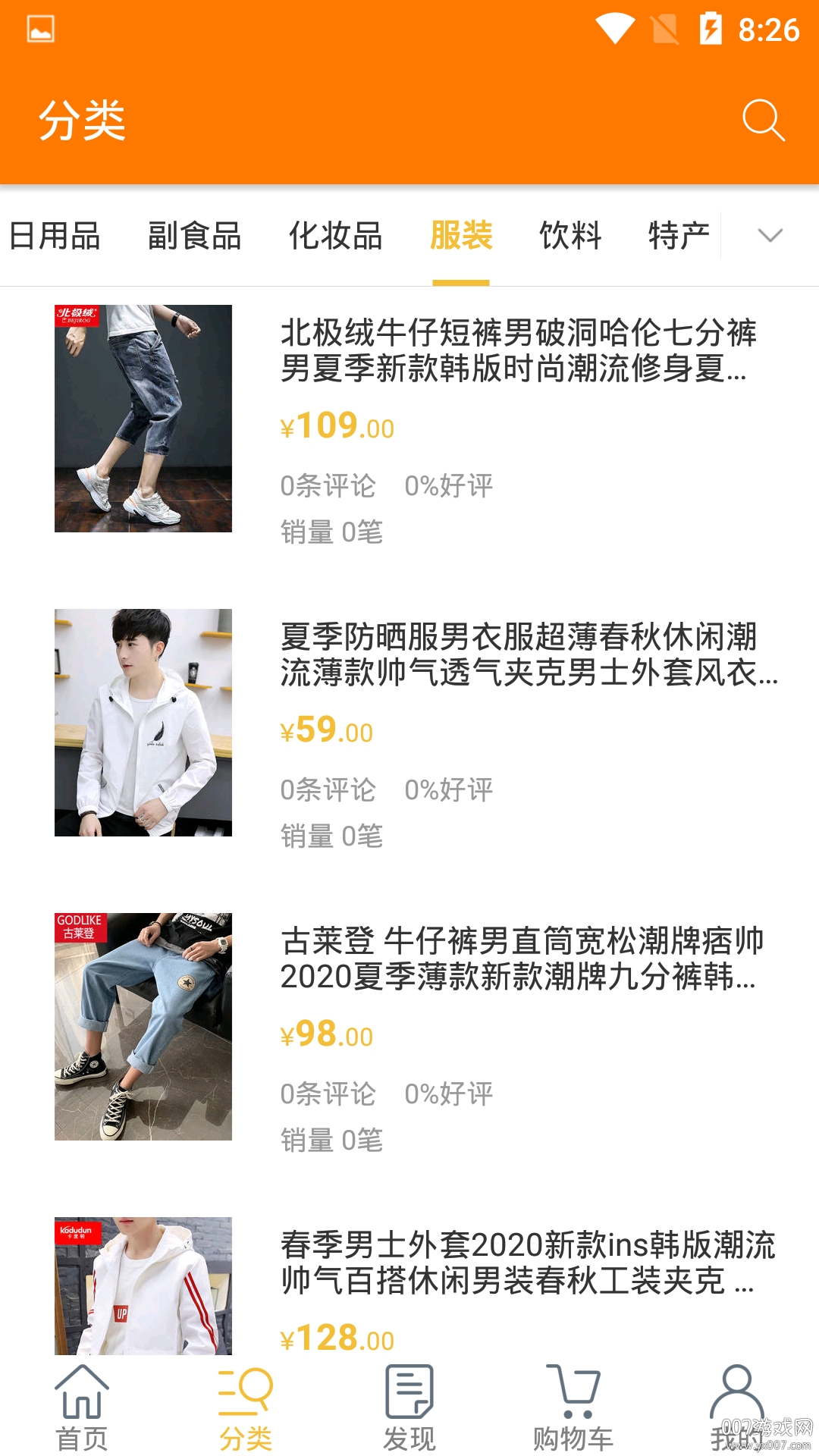Switch to the 饮料 category tab
Screen dimensions: 819x1456
coord(570,236)
